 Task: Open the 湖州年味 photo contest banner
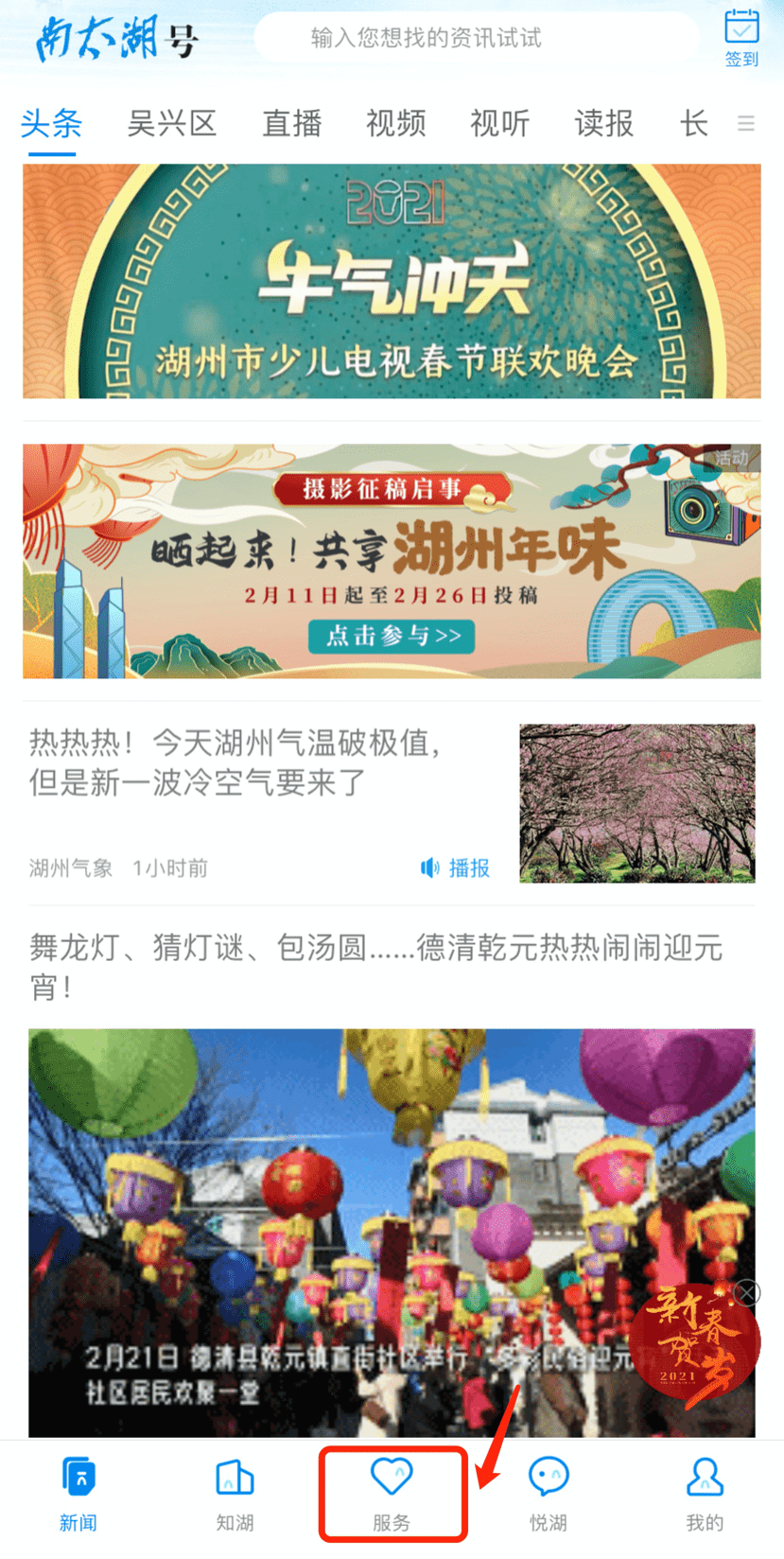392,561
